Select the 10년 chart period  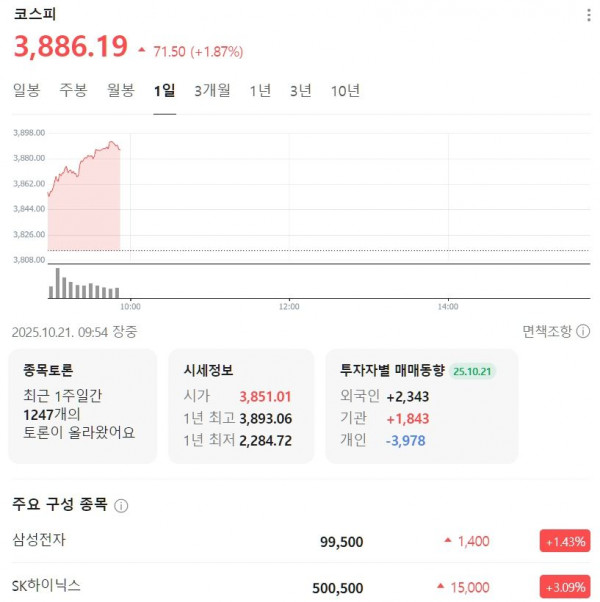click(345, 91)
